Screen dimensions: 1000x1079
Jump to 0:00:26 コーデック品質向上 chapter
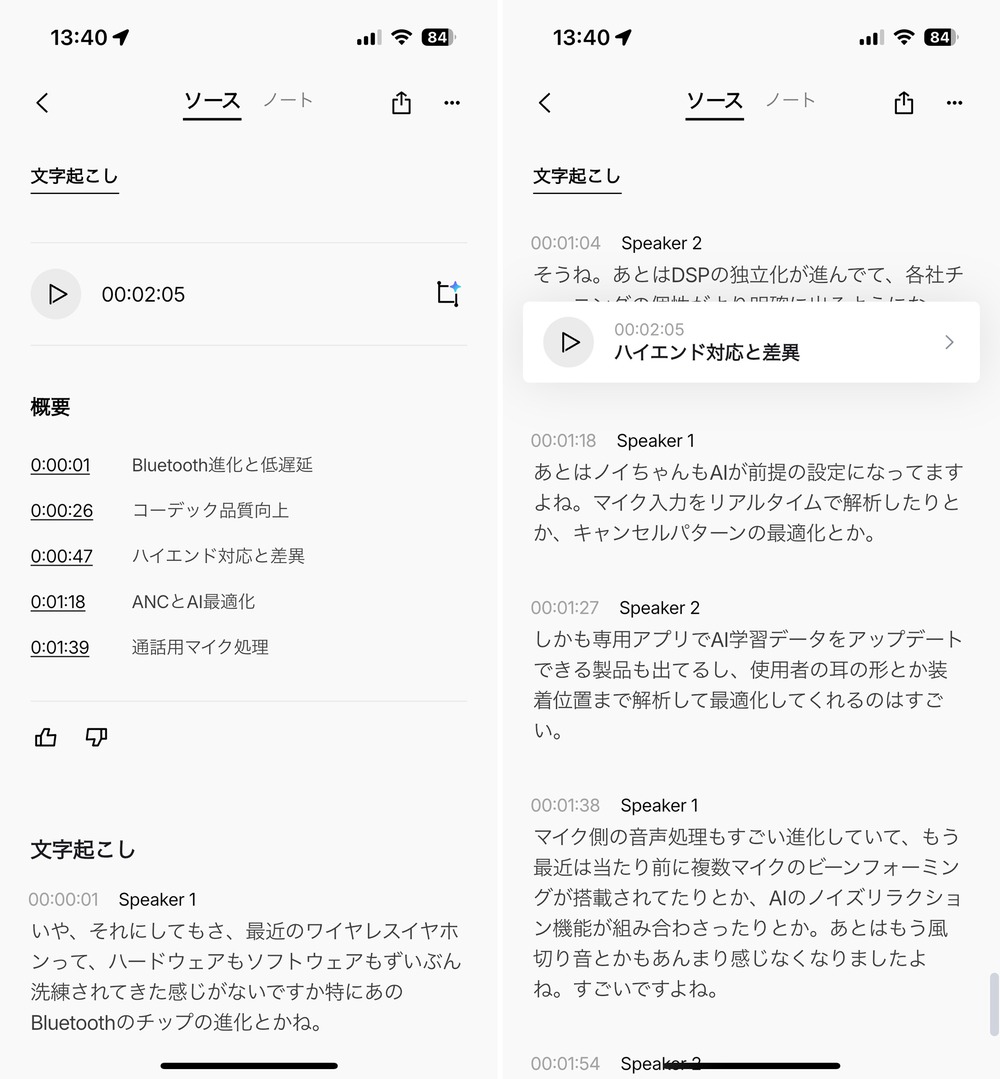pyautogui.click(x=61, y=511)
